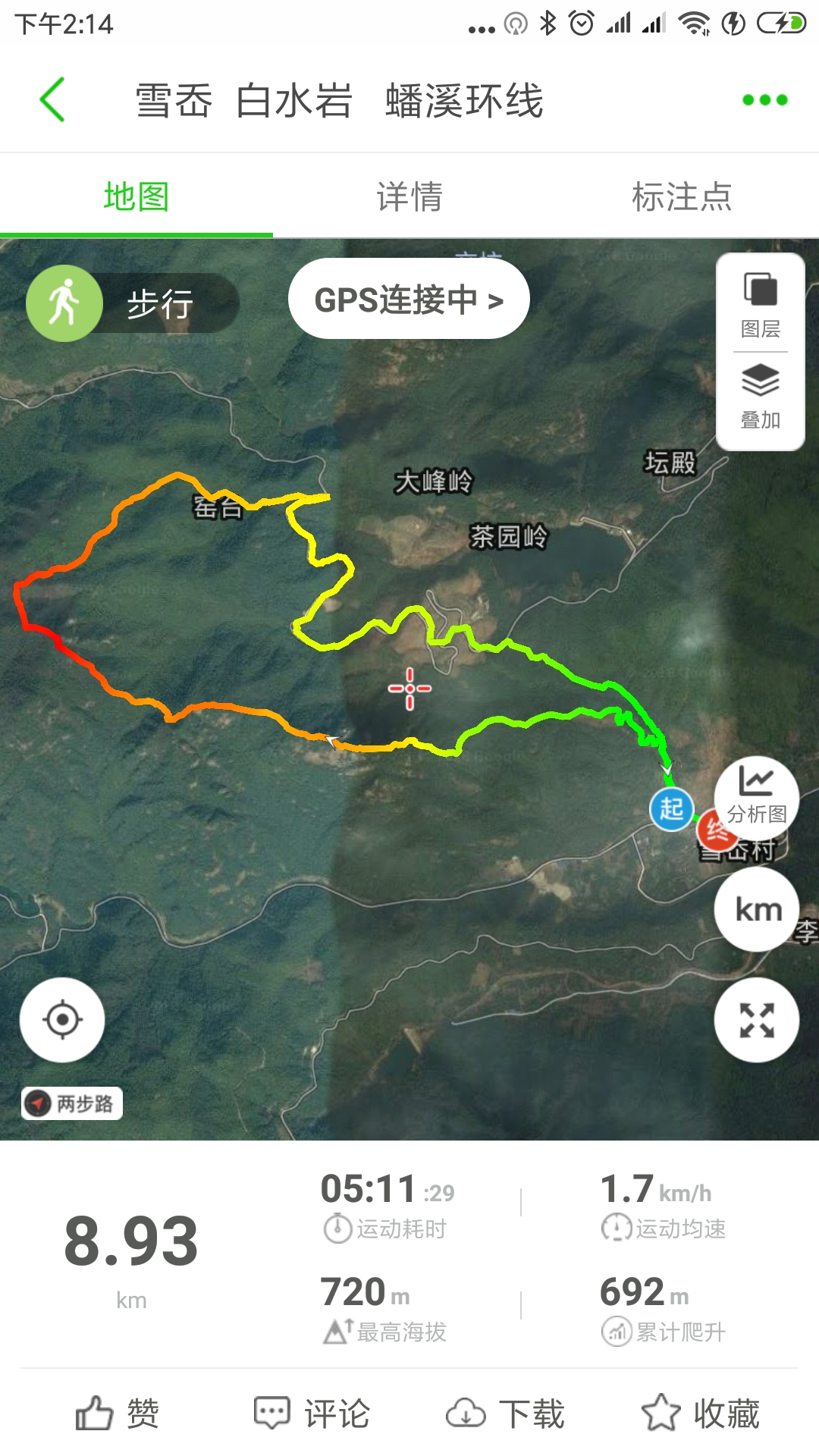The width and height of the screenshot is (819, 1456).
Task: Download this track with 下载
Action: click(x=505, y=1414)
